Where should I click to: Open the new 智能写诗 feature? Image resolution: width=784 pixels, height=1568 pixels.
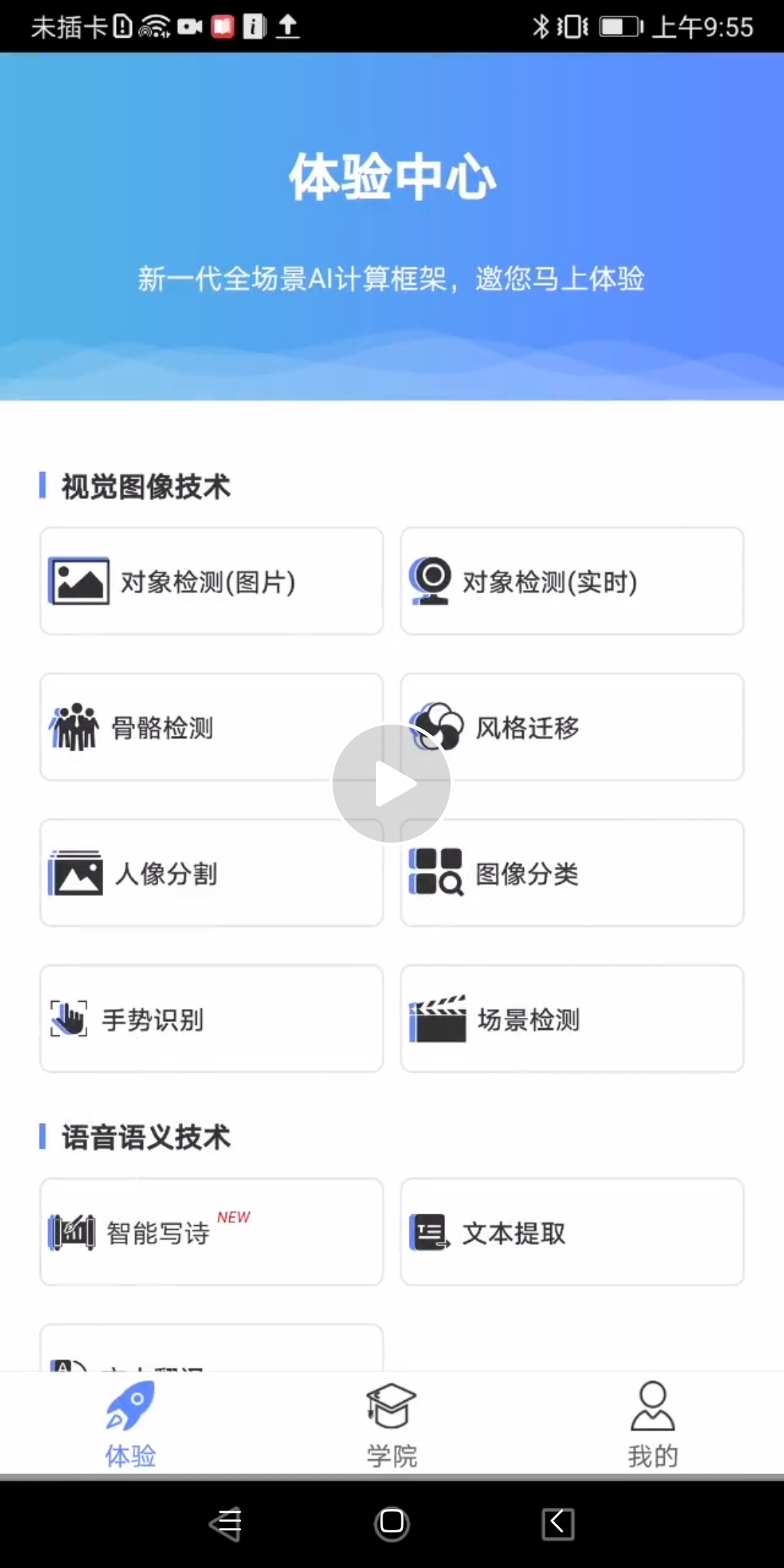click(211, 1232)
